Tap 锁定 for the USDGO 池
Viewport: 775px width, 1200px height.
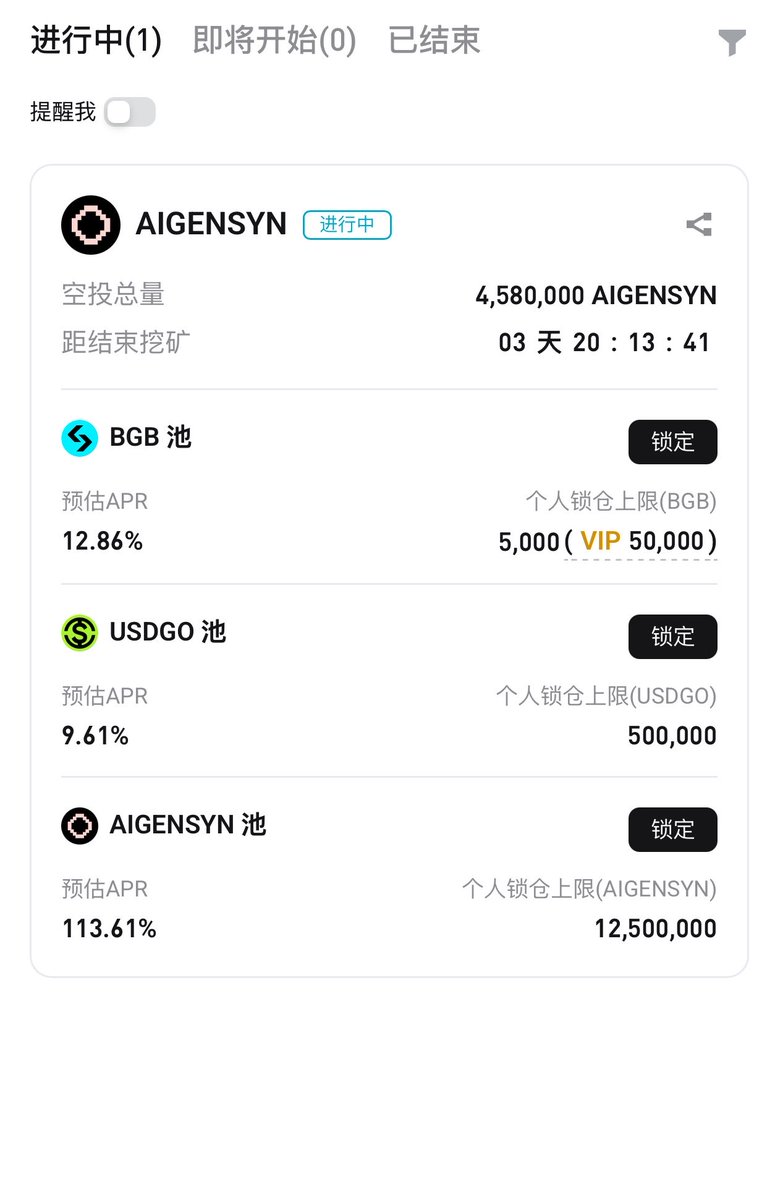coord(672,636)
